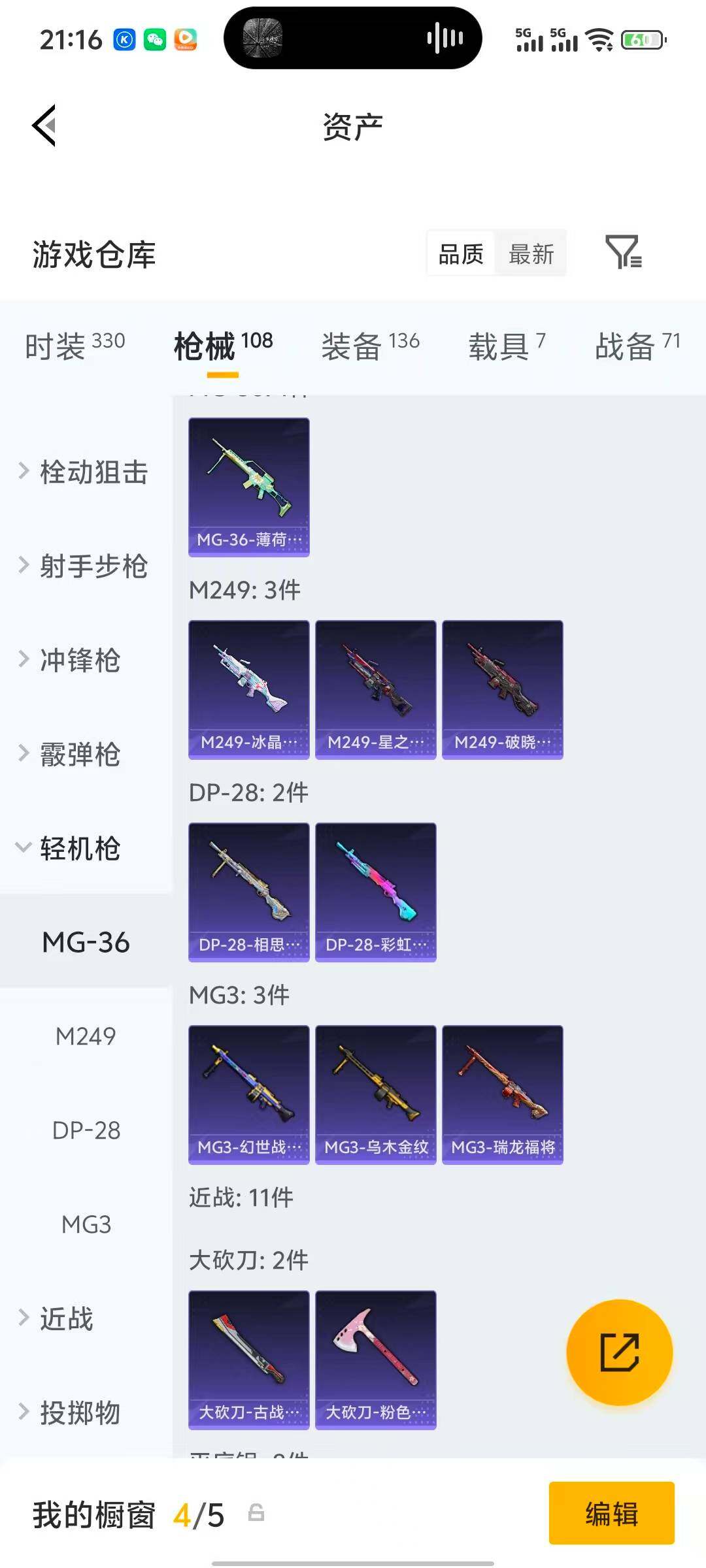Tap 编辑 to edit my showcase
The width and height of the screenshot is (706, 1568).
click(x=612, y=1513)
